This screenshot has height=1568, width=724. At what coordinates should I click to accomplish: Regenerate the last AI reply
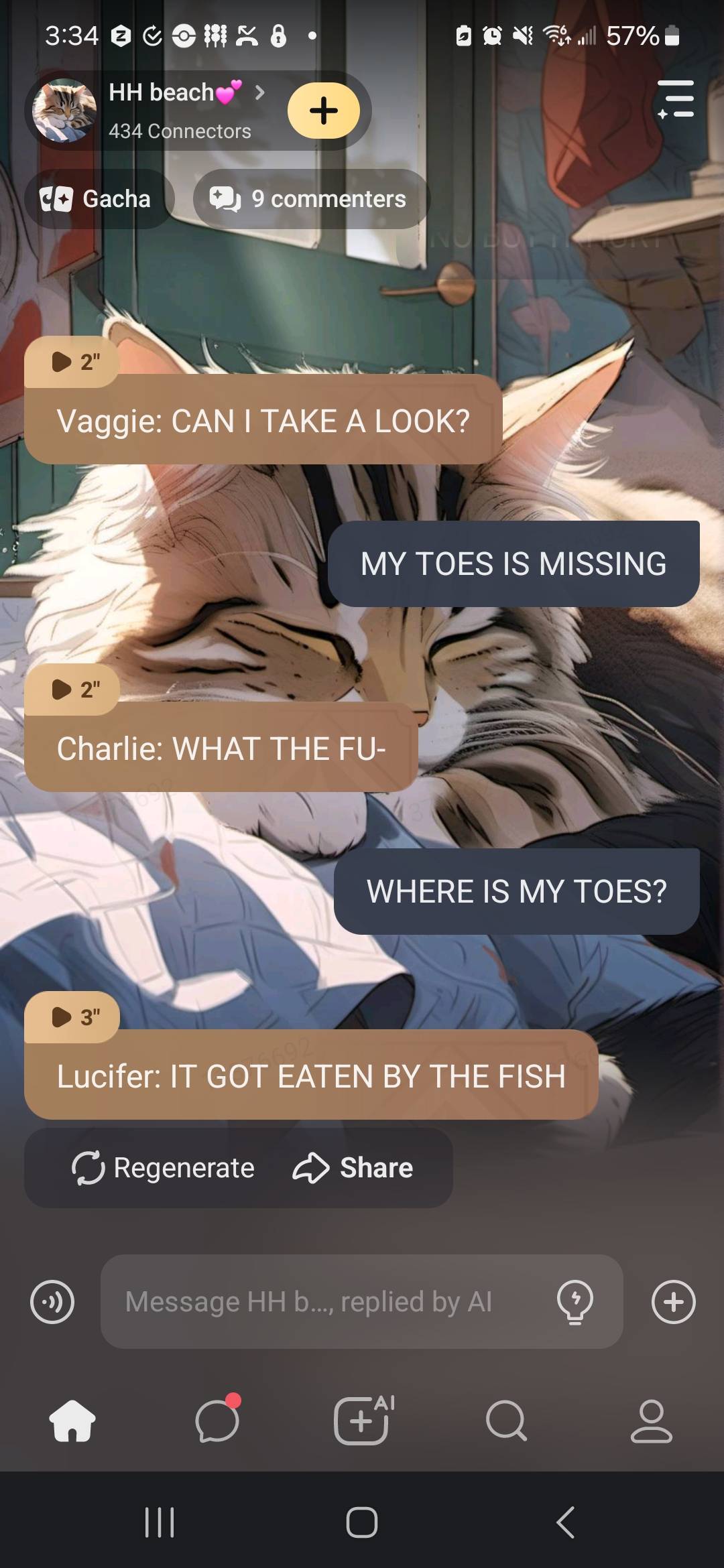(164, 1168)
